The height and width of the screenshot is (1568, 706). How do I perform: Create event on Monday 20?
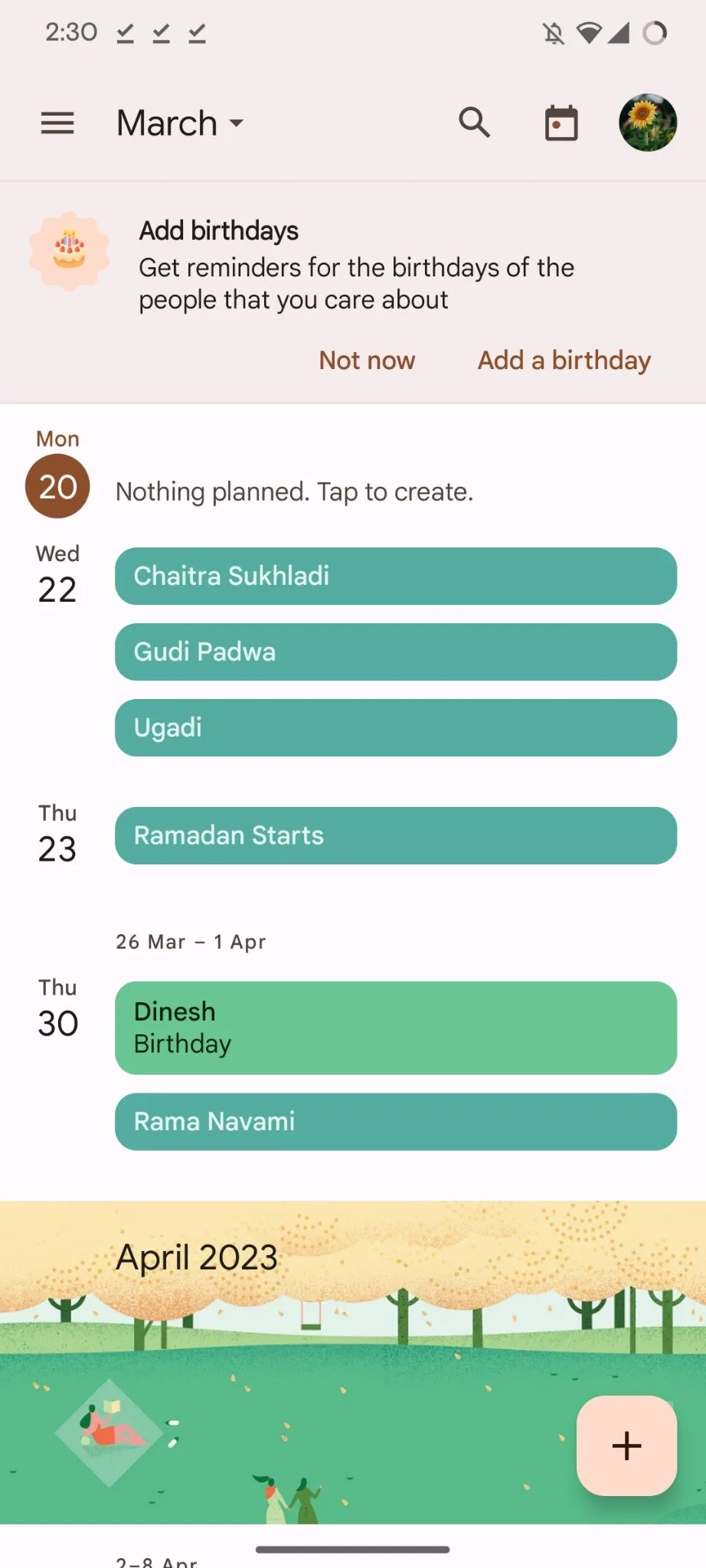(x=294, y=492)
